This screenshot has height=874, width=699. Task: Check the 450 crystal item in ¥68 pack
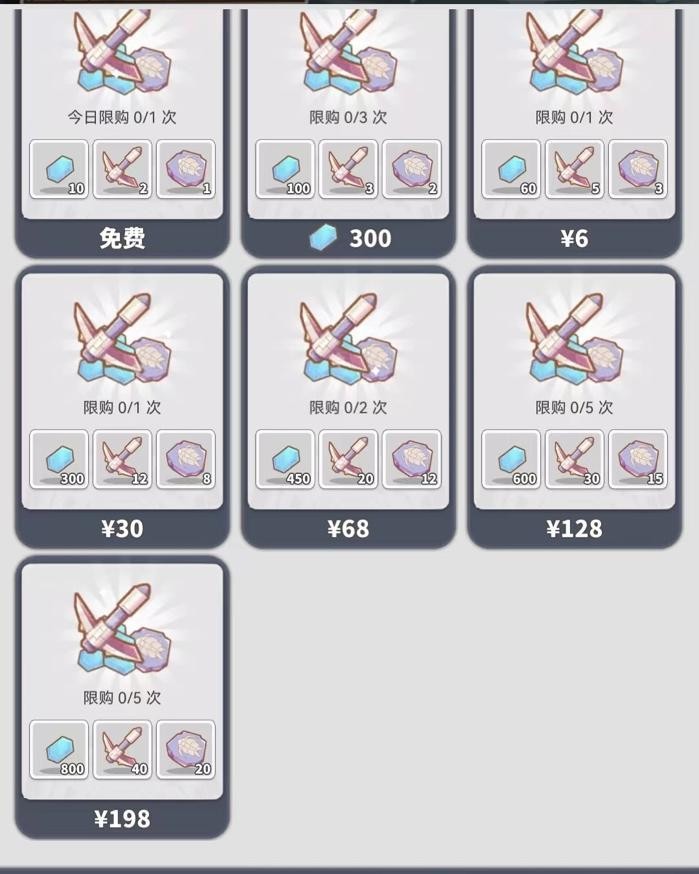click(x=285, y=459)
